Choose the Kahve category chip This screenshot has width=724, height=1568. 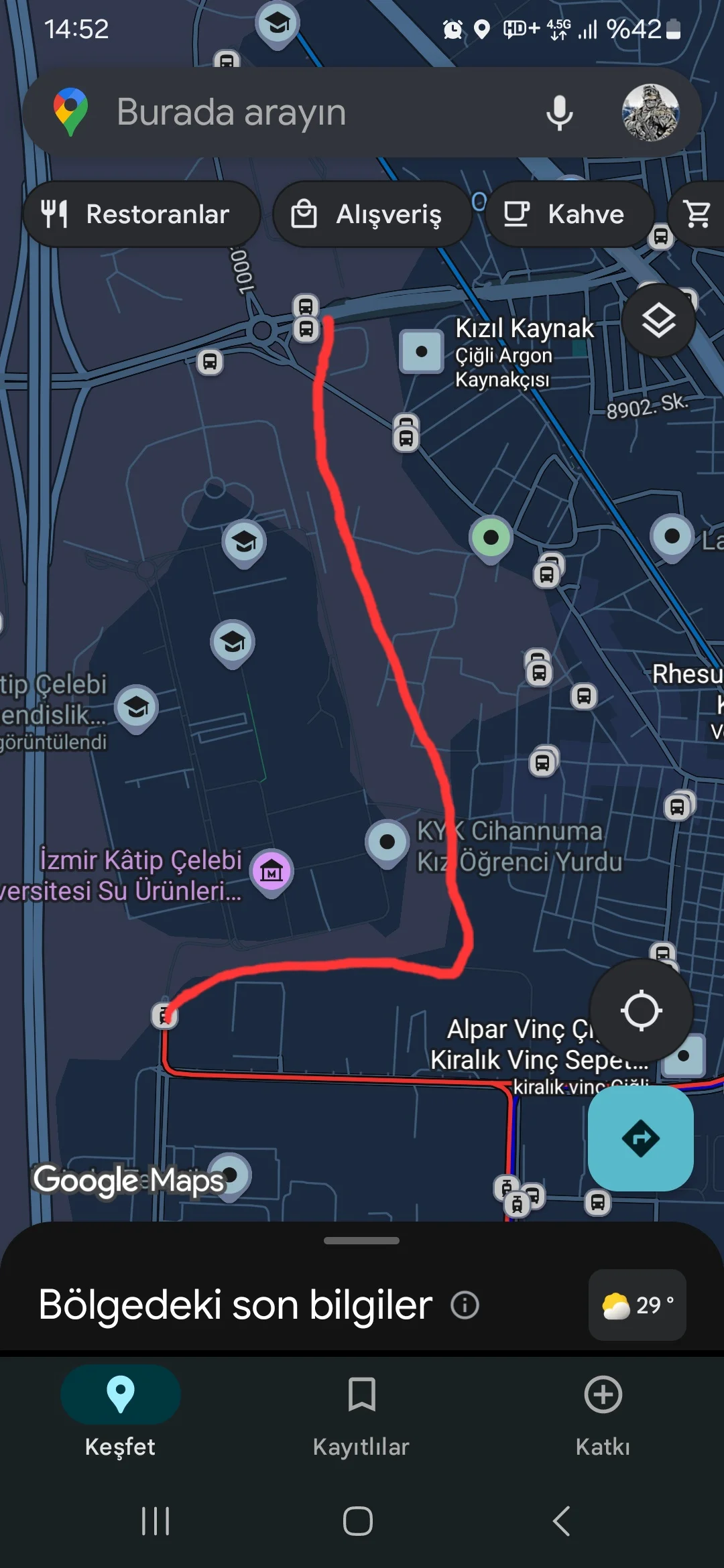(568, 213)
